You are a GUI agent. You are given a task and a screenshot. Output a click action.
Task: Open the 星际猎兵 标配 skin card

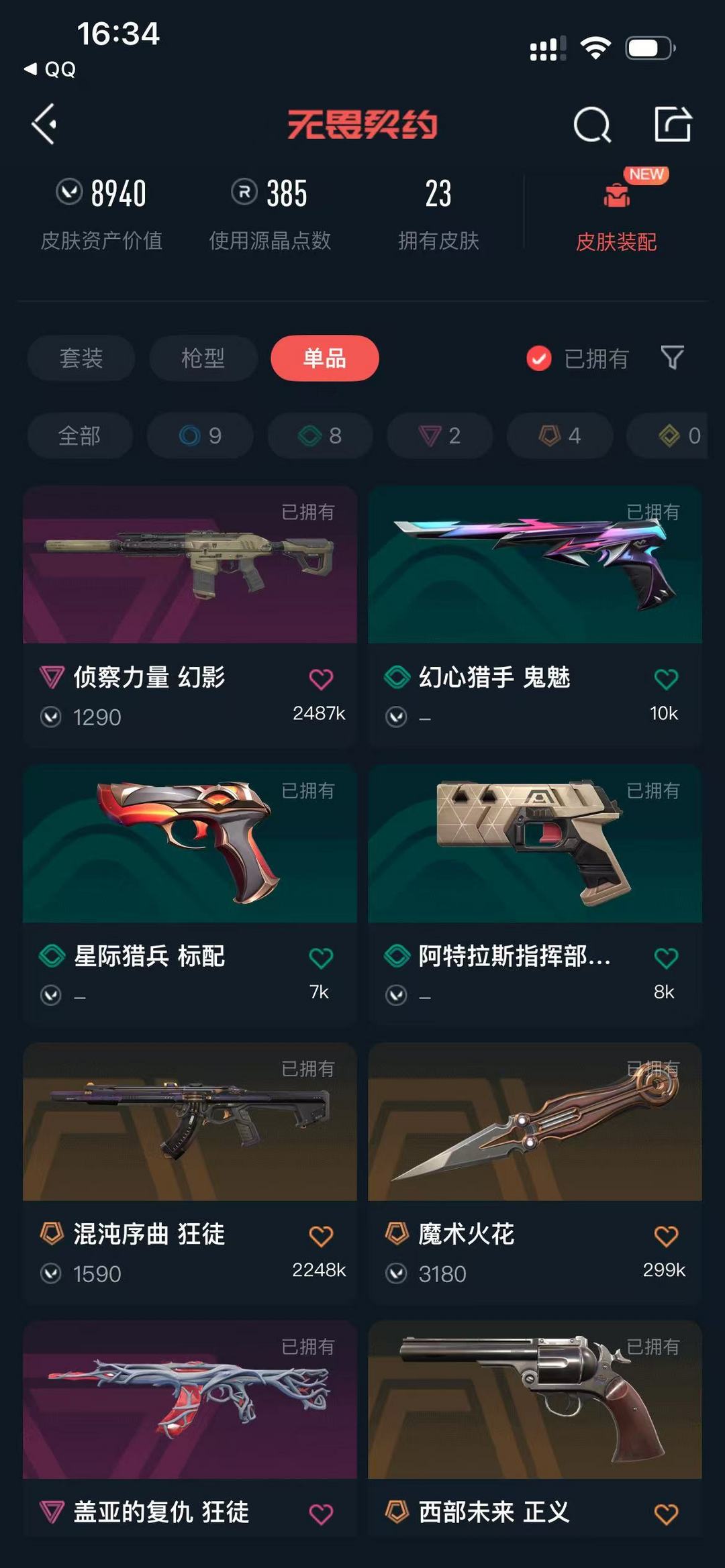pyautogui.click(x=190, y=895)
